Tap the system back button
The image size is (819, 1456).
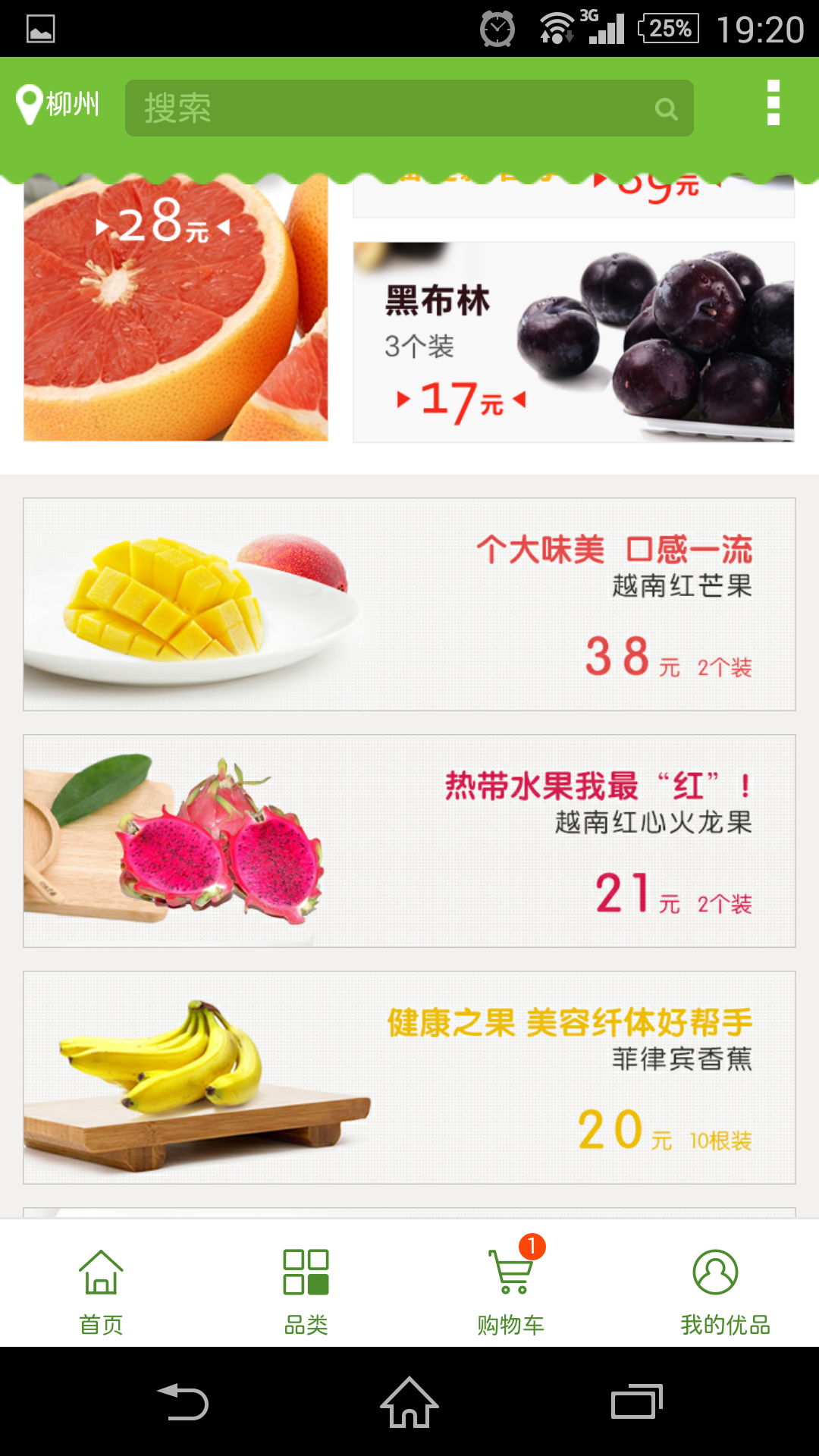tap(183, 1402)
